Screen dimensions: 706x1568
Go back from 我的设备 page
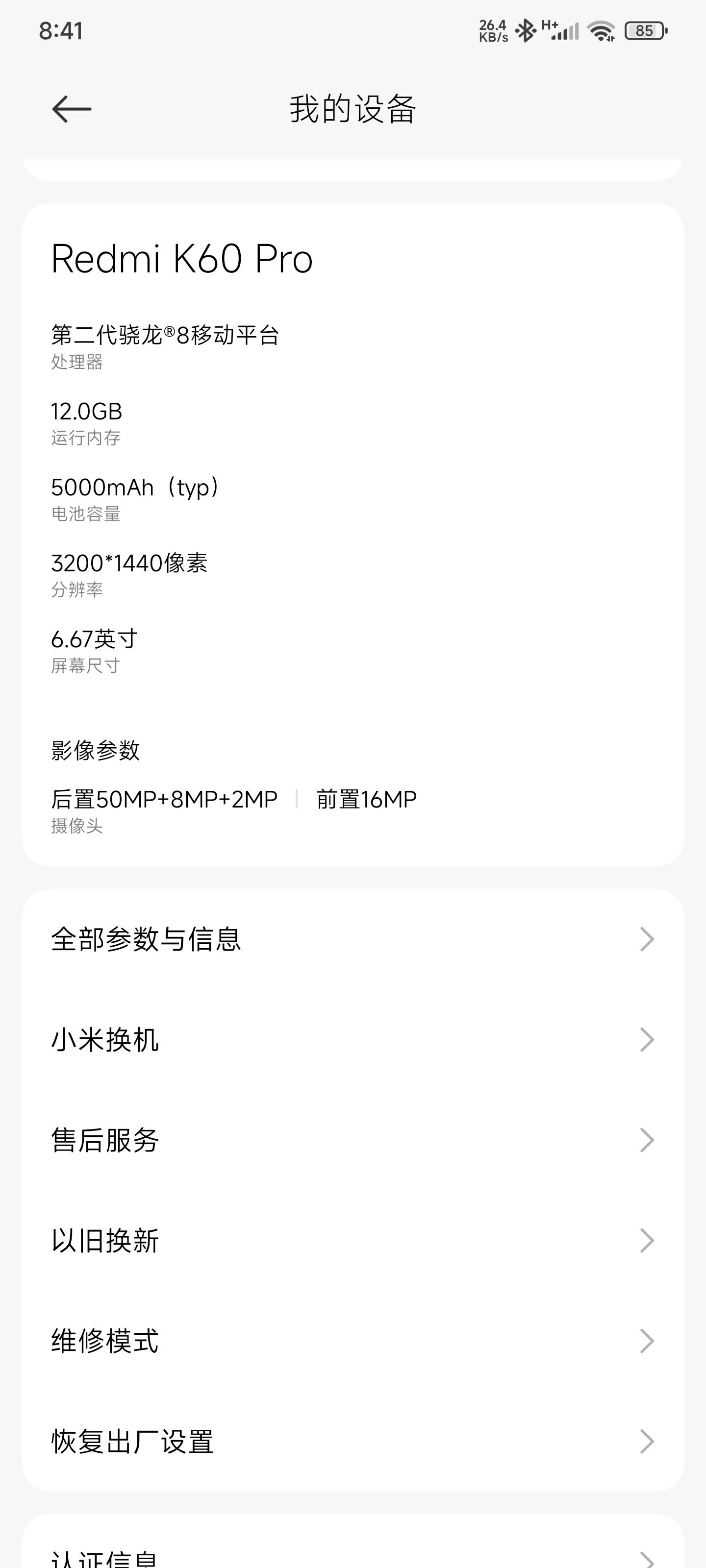72,110
